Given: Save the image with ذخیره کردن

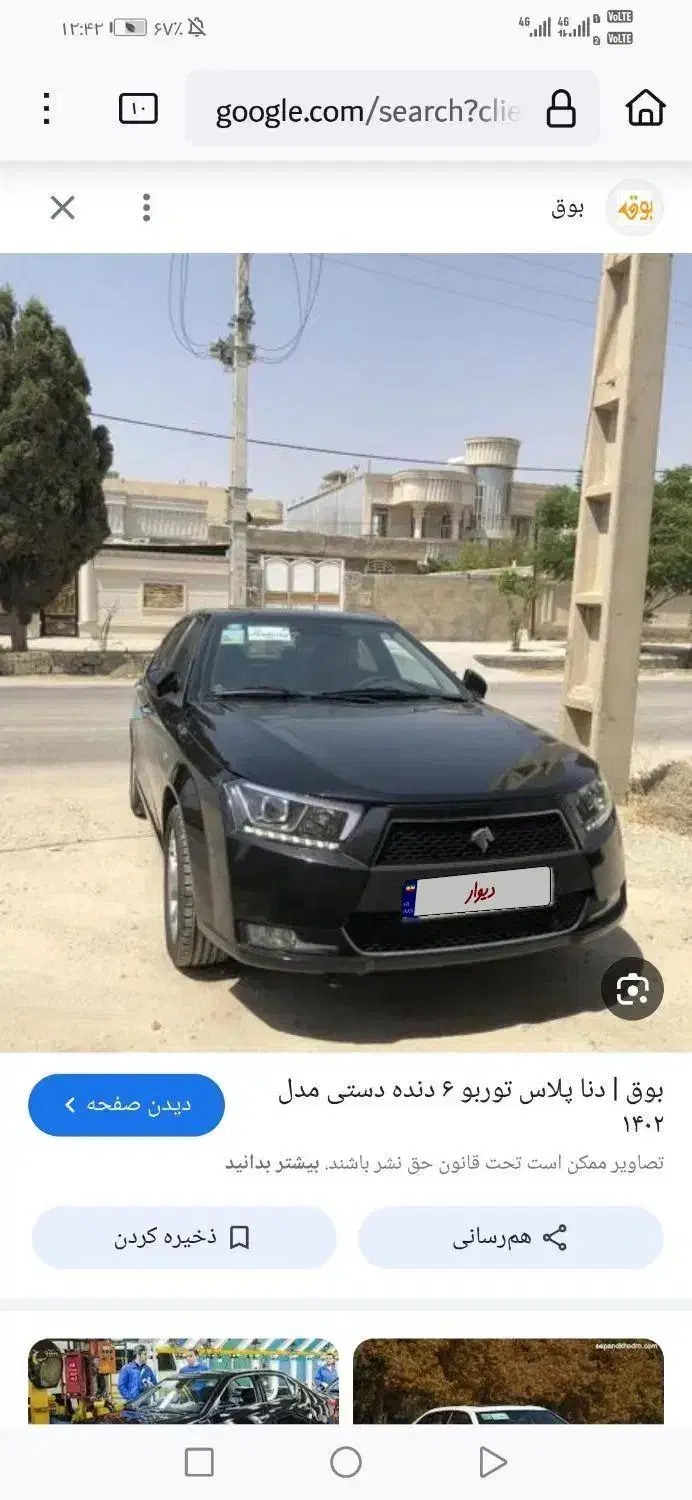Looking at the screenshot, I should click(x=184, y=1238).
